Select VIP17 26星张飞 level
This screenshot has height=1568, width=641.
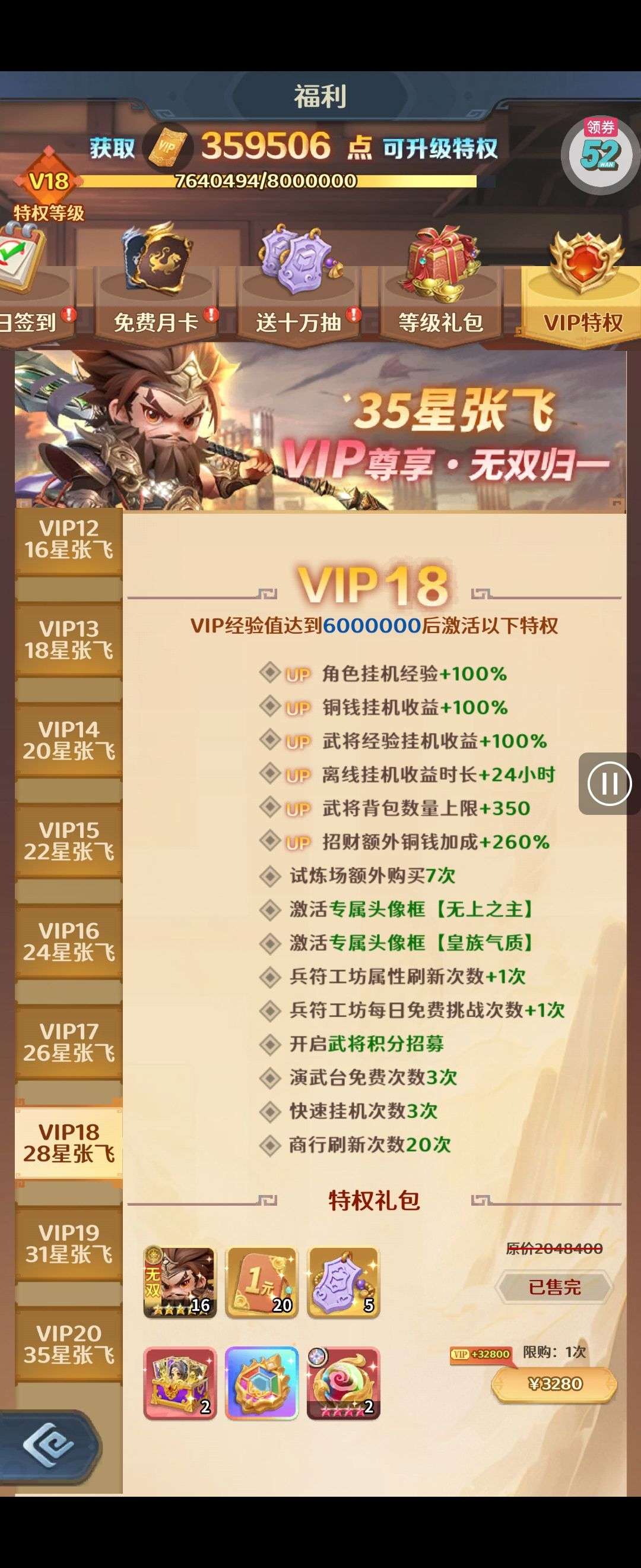69,1042
